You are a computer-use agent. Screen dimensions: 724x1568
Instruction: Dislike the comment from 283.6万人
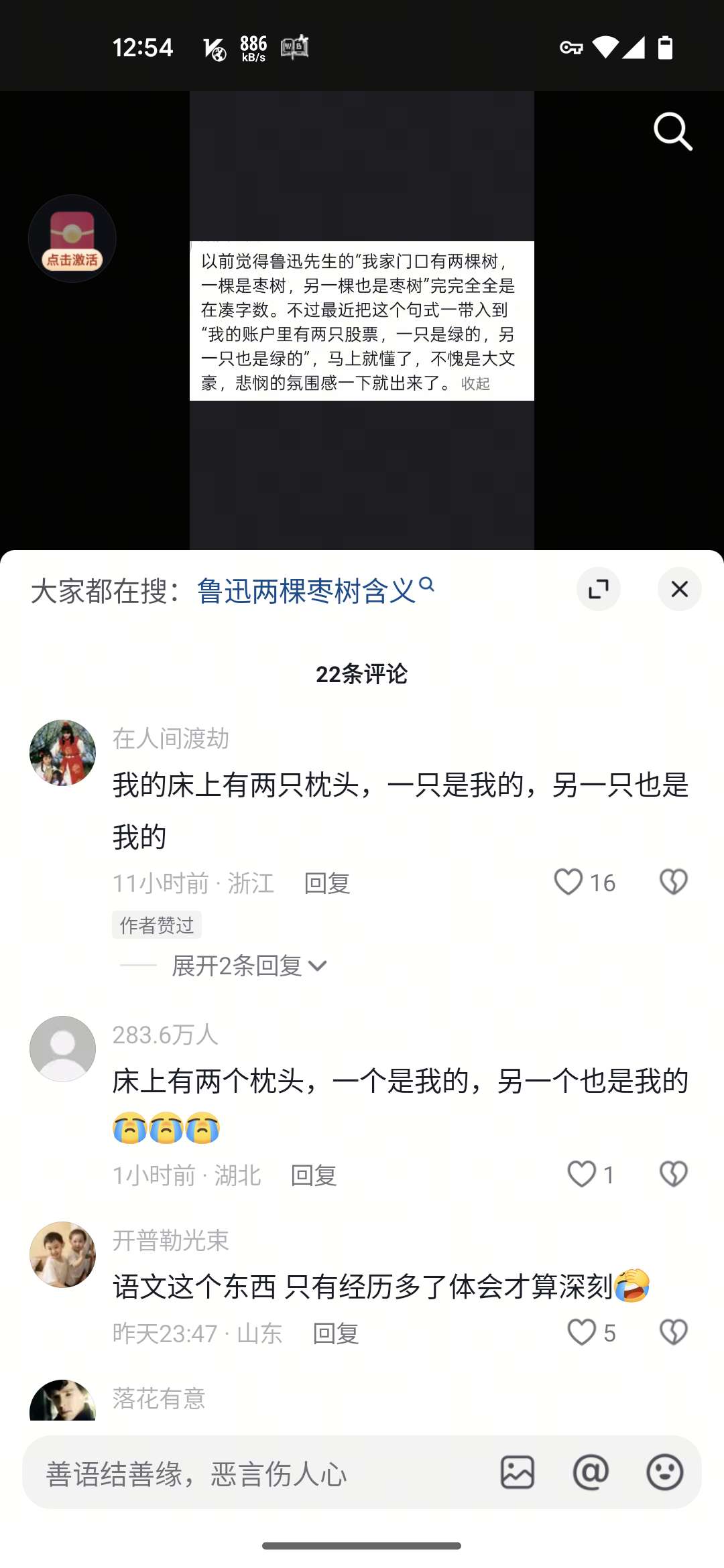[673, 1174]
